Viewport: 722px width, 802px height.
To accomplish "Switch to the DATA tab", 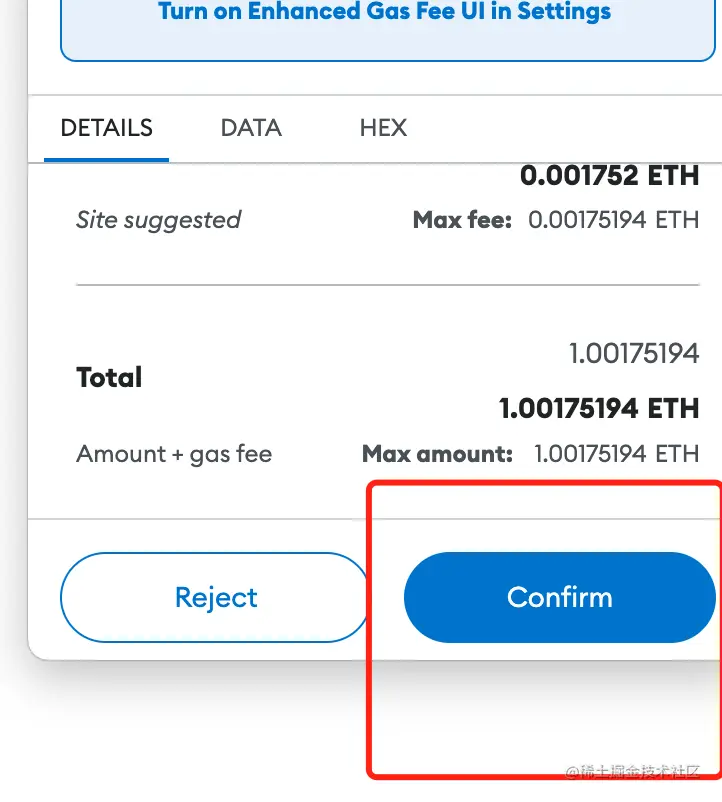I will [x=251, y=128].
